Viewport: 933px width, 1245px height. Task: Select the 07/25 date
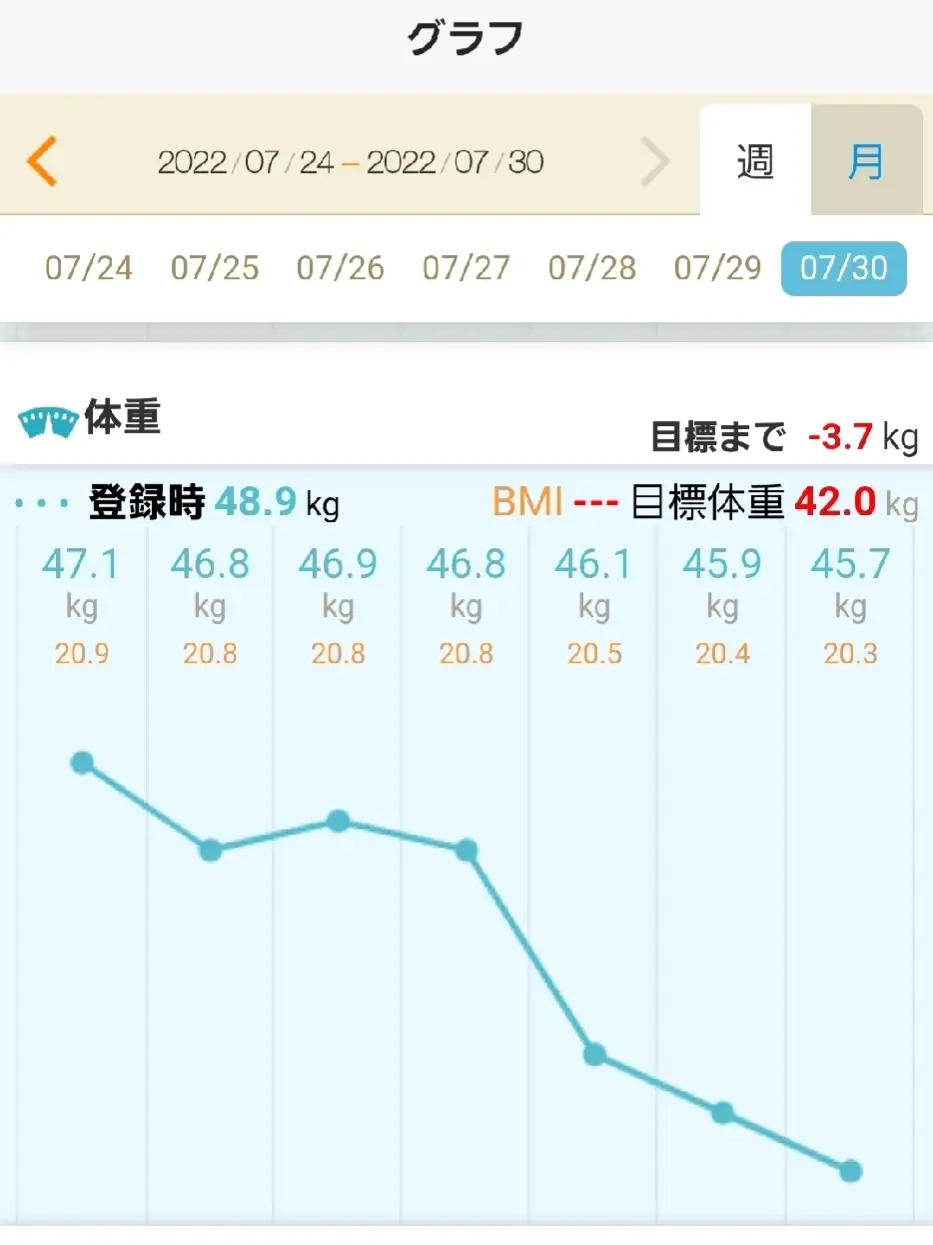pos(214,267)
